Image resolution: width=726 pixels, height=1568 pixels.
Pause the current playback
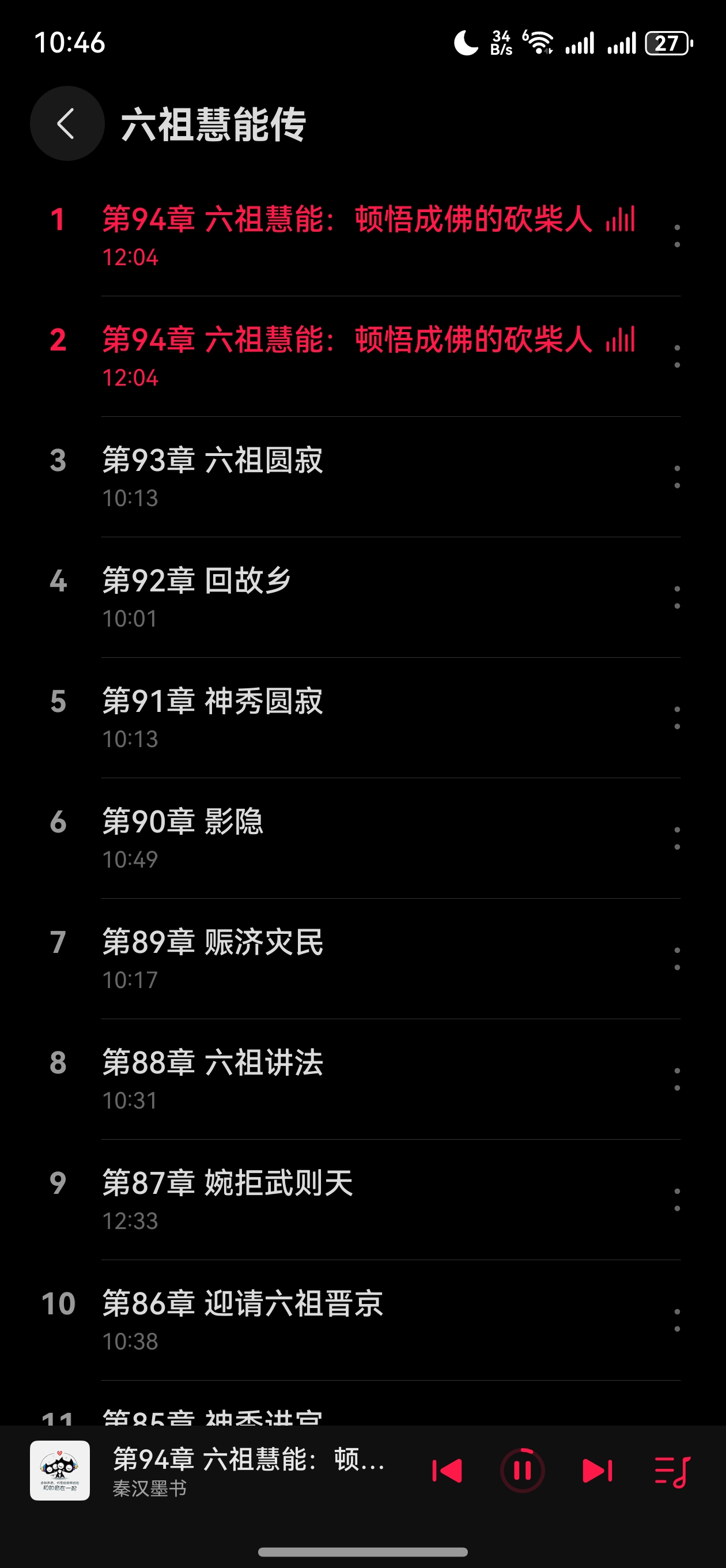pyautogui.click(x=522, y=1471)
